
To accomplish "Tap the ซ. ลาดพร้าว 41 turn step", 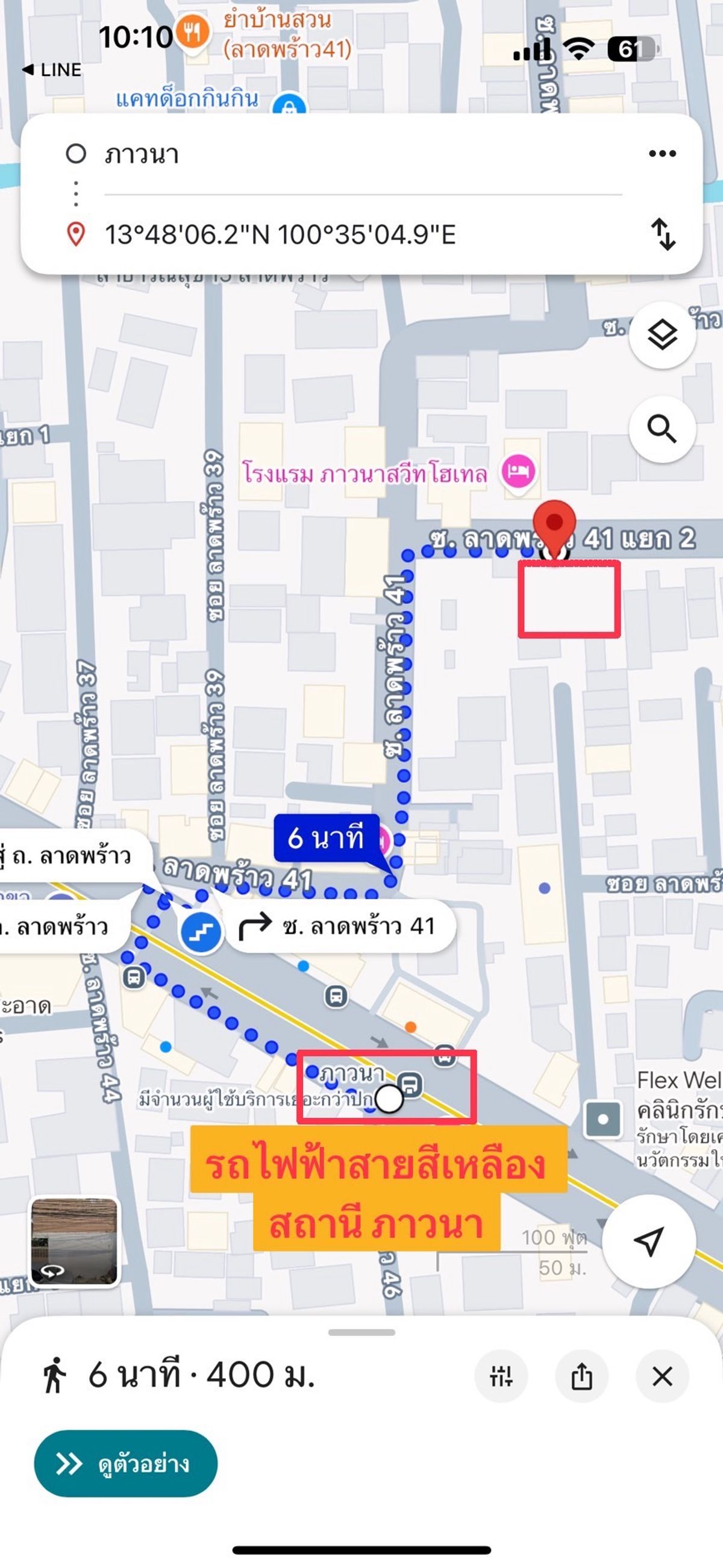I will click(341, 926).
